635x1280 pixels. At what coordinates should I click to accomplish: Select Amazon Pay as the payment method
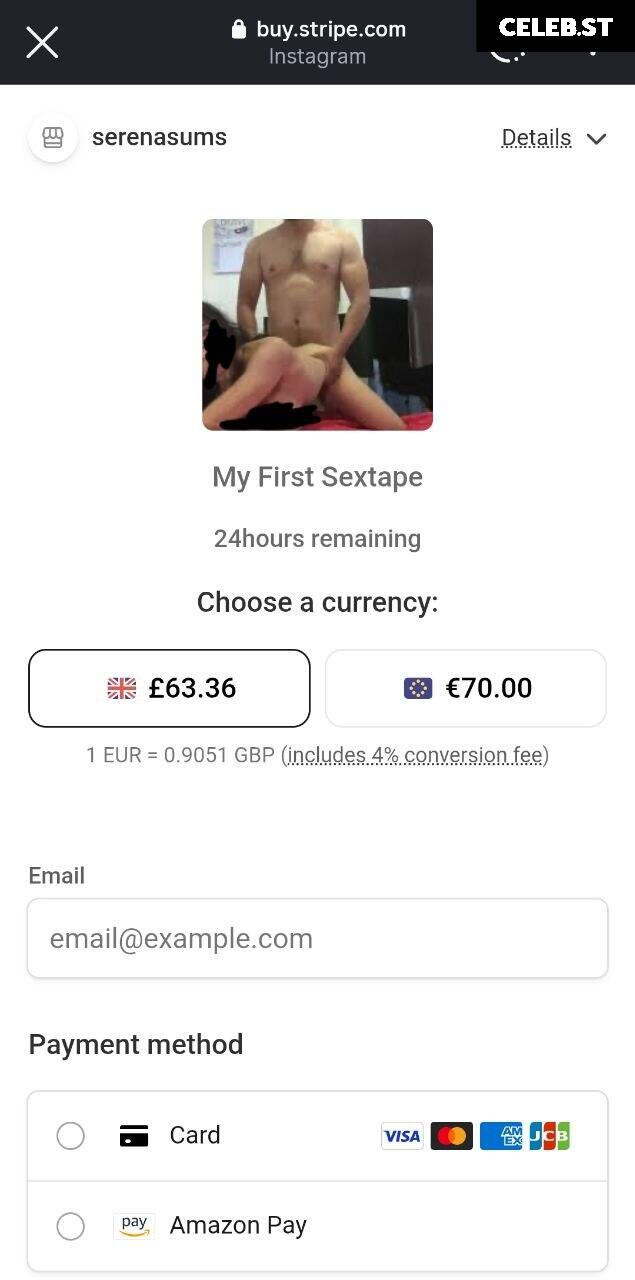pos(317,1226)
